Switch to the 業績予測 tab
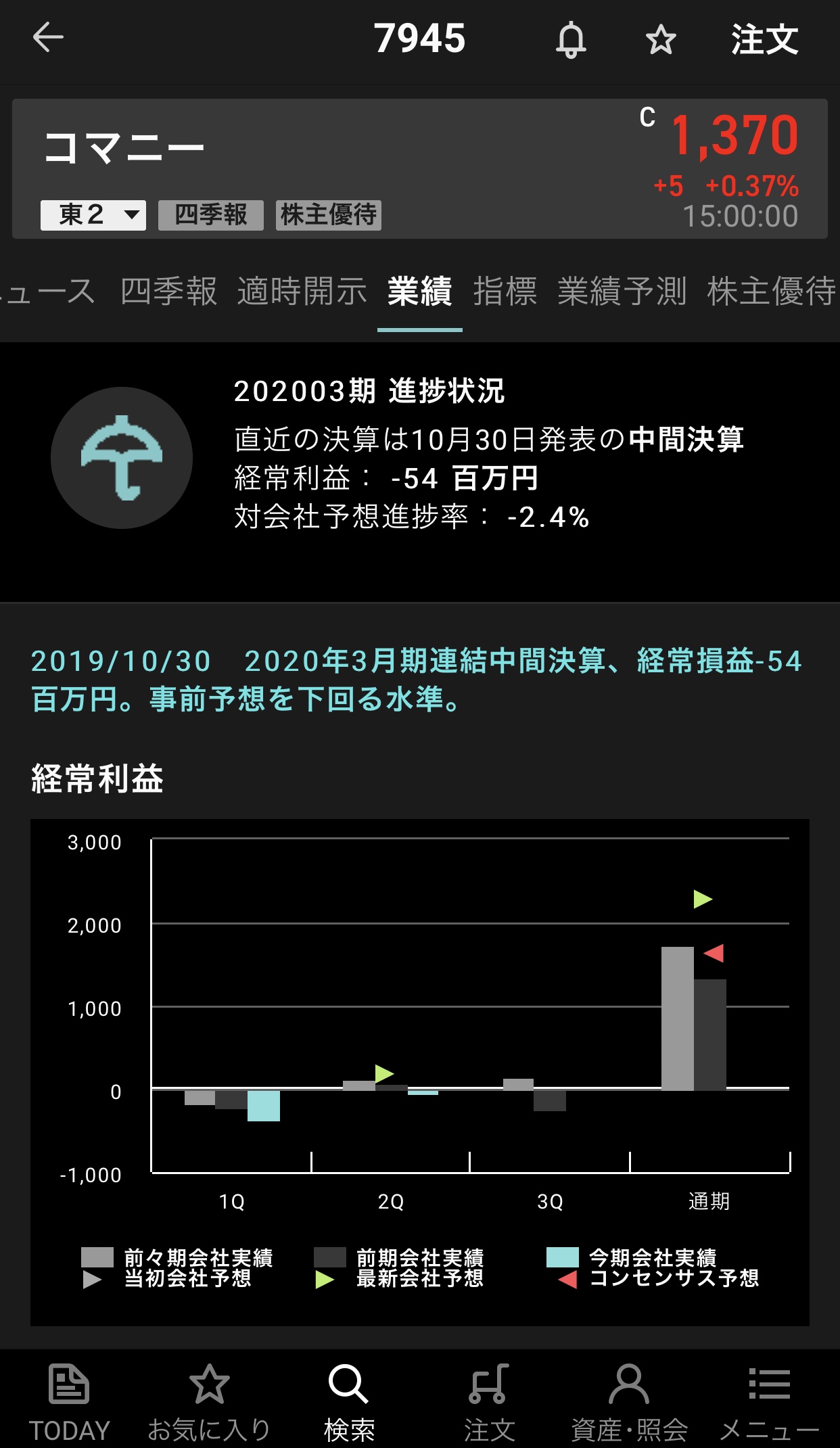This screenshot has height=1448, width=840. pyautogui.click(x=622, y=291)
